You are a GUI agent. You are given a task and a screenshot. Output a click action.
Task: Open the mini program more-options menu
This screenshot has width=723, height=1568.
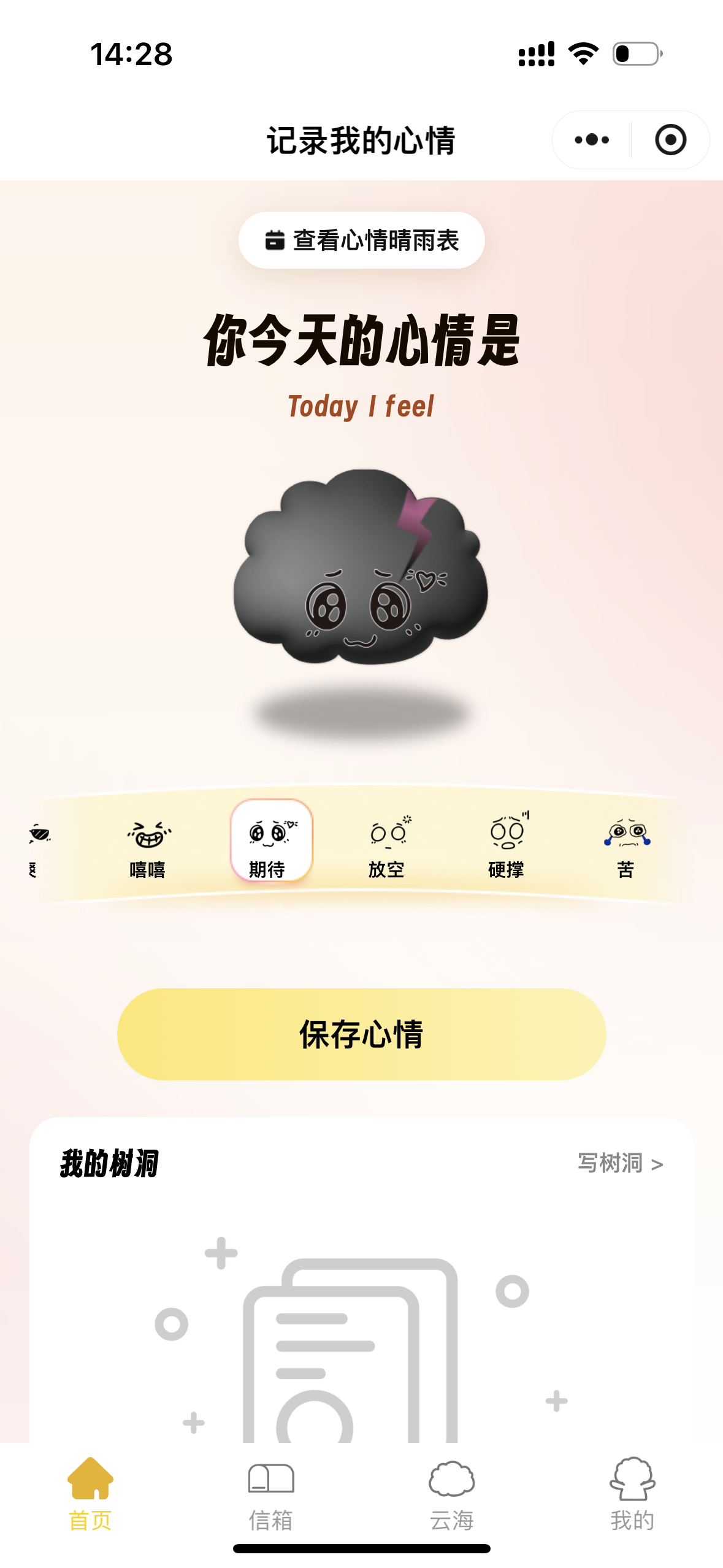[592, 140]
